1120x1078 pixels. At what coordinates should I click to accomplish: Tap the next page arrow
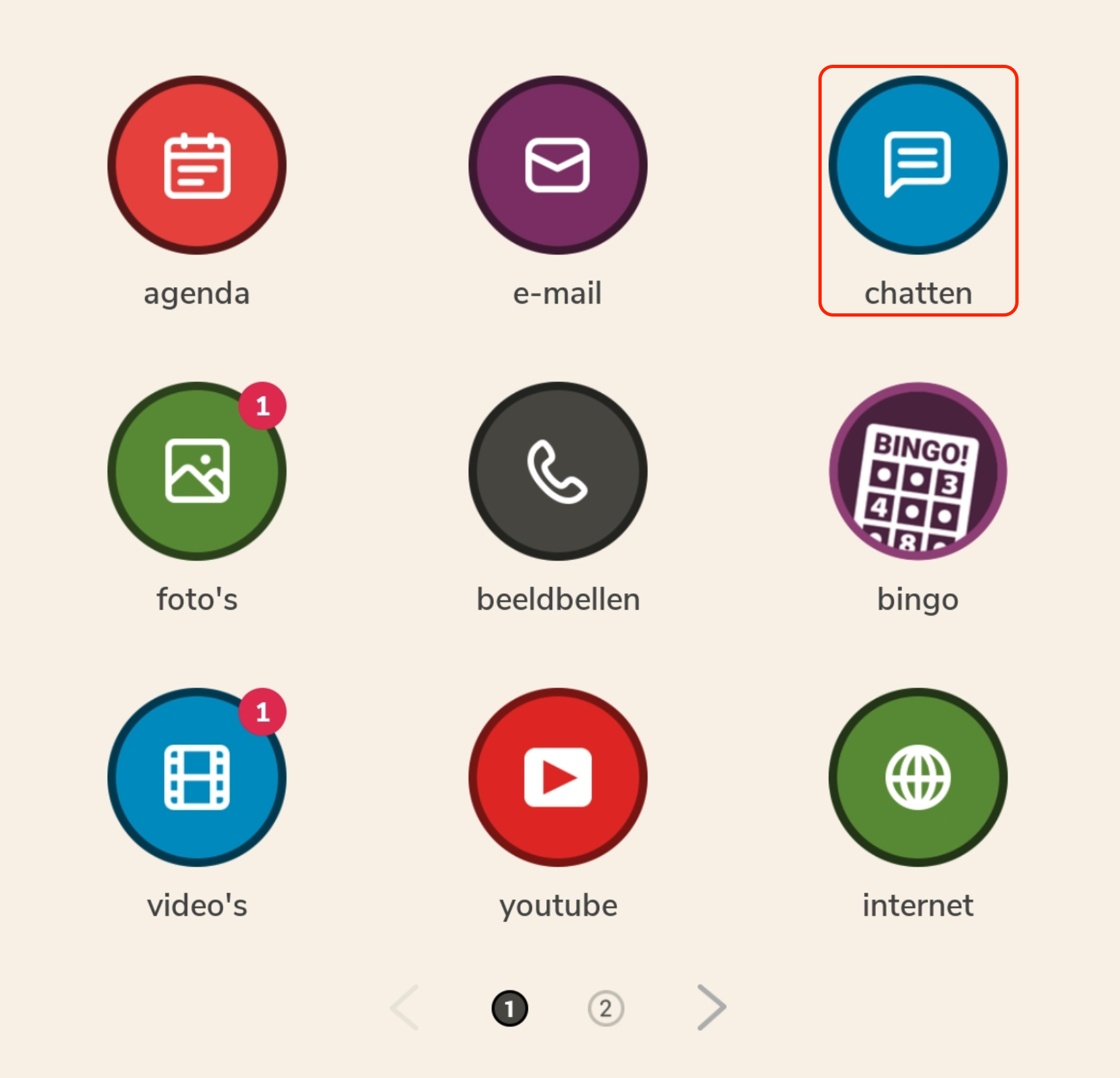click(711, 1007)
